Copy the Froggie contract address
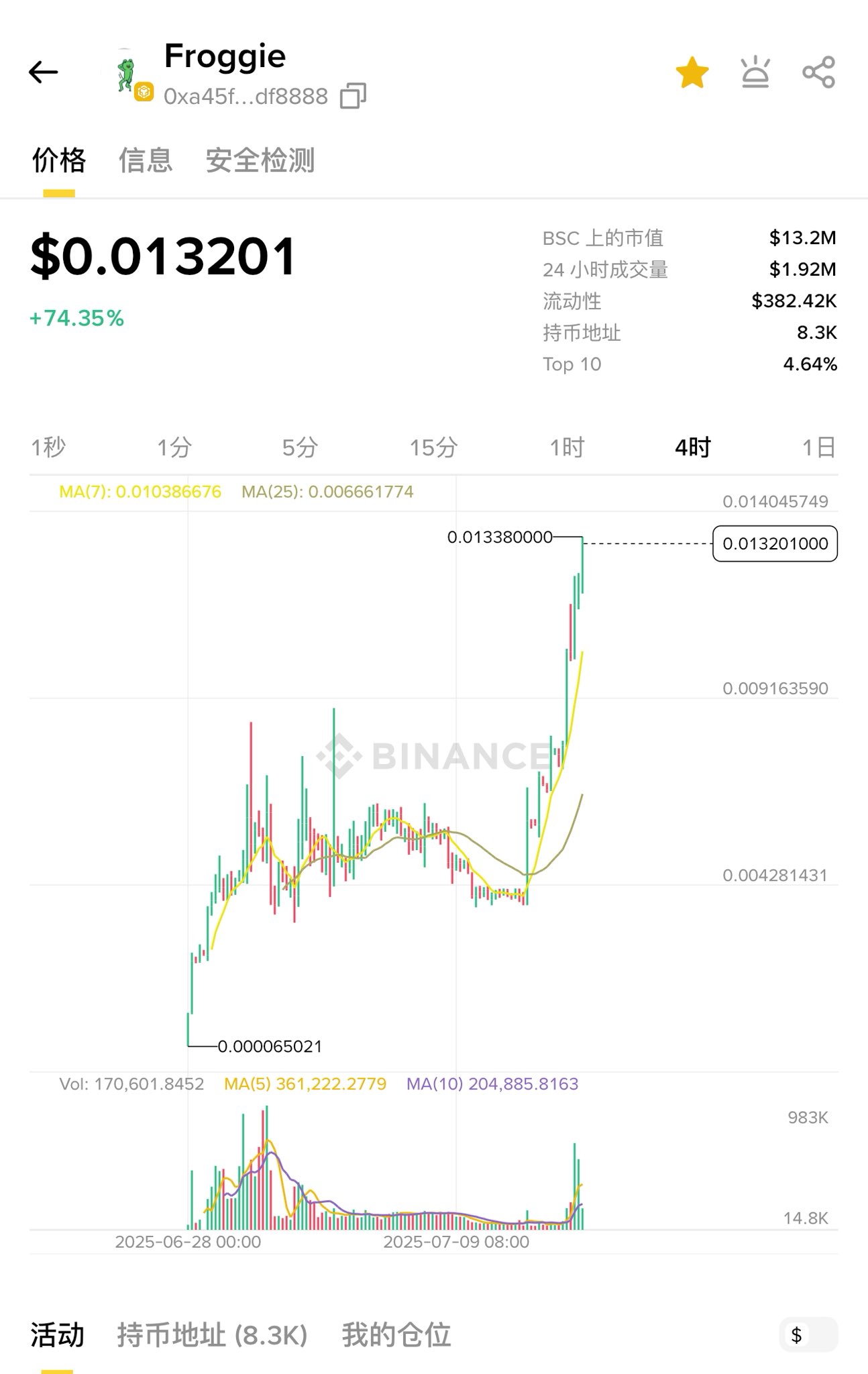 tap(353, 96)
